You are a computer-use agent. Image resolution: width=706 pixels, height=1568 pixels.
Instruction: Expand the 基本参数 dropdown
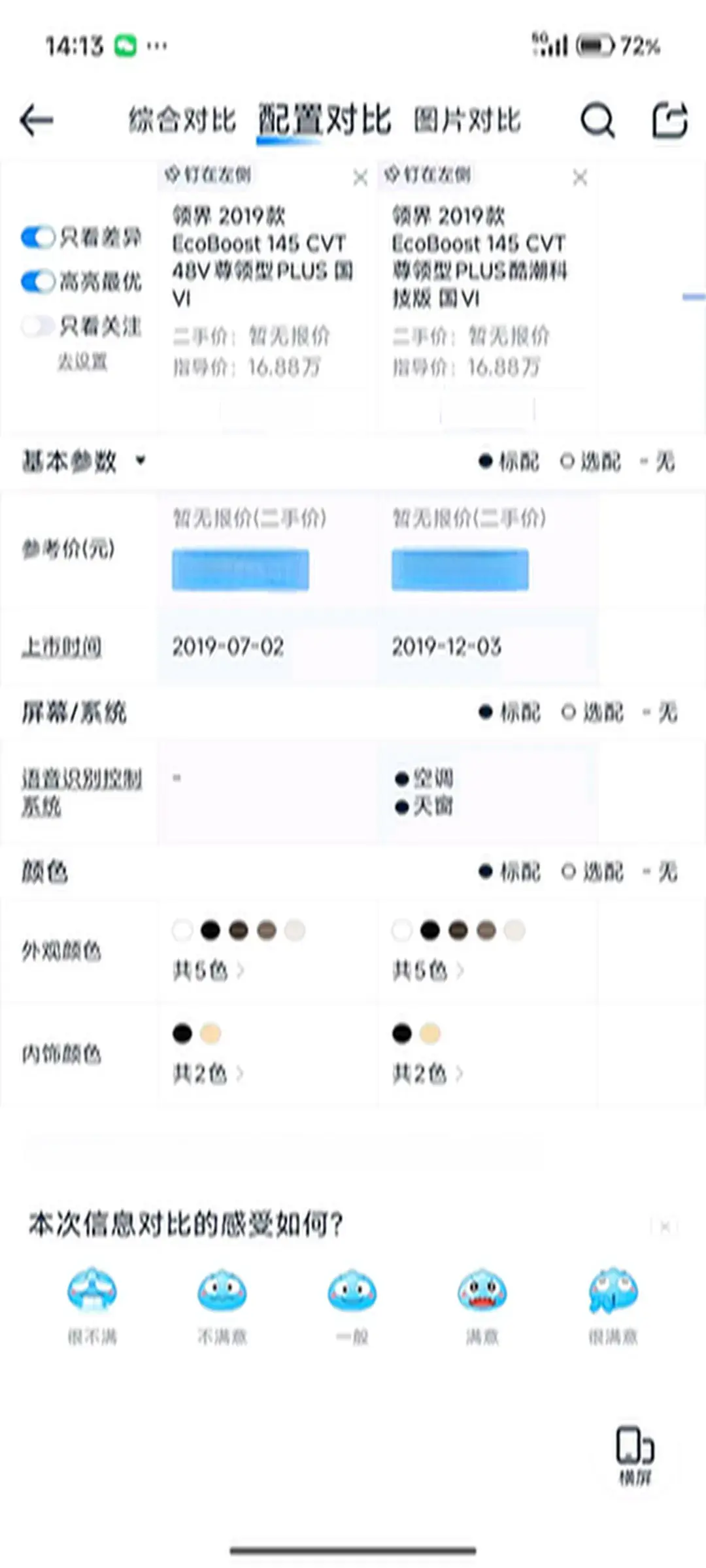click(140, 461)
